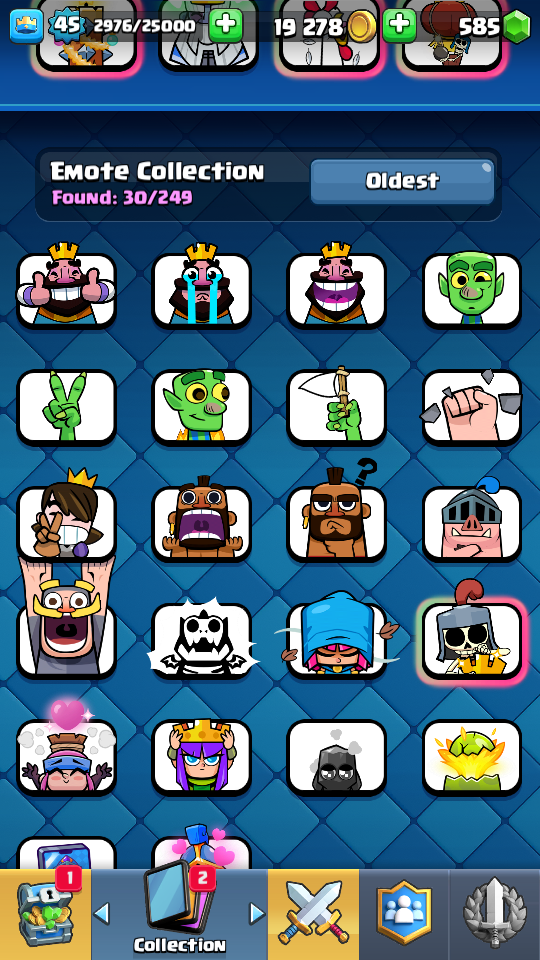Select the white dragon skeleton emote
Image resolution: width=540 pixels, height=960 pixels.
tap(201, 639)
